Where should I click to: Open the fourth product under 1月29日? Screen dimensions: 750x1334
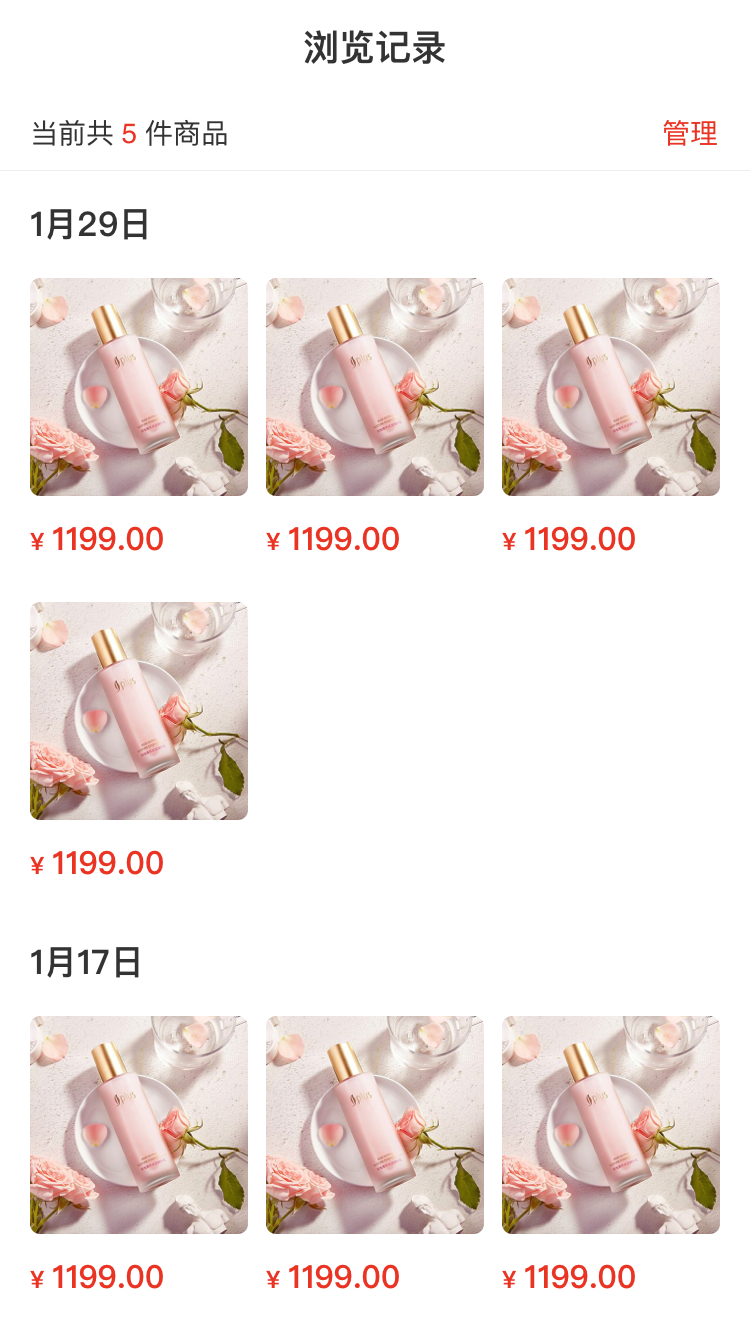[139, 711]
